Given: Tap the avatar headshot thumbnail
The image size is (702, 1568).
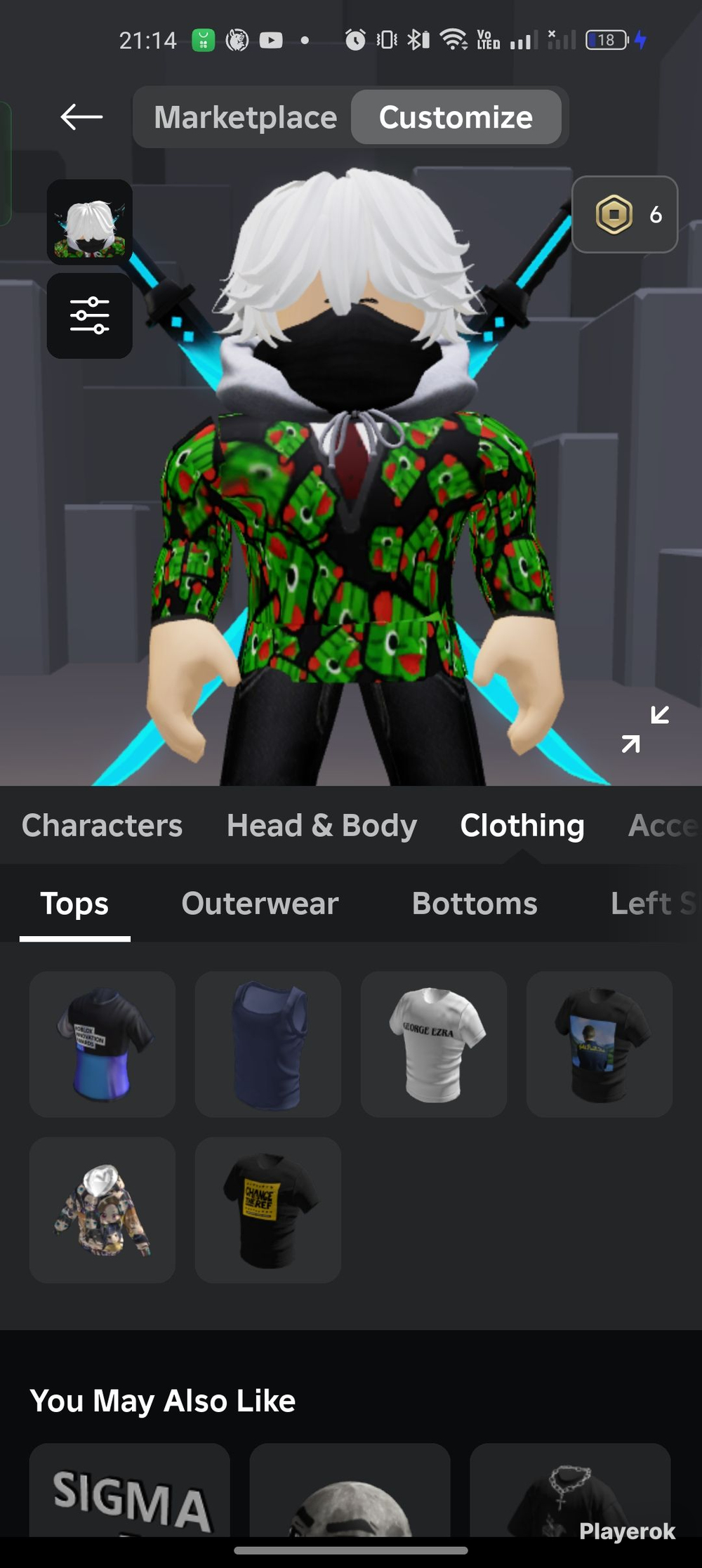Looking at the screenshot, I should [x=90, y=222].
